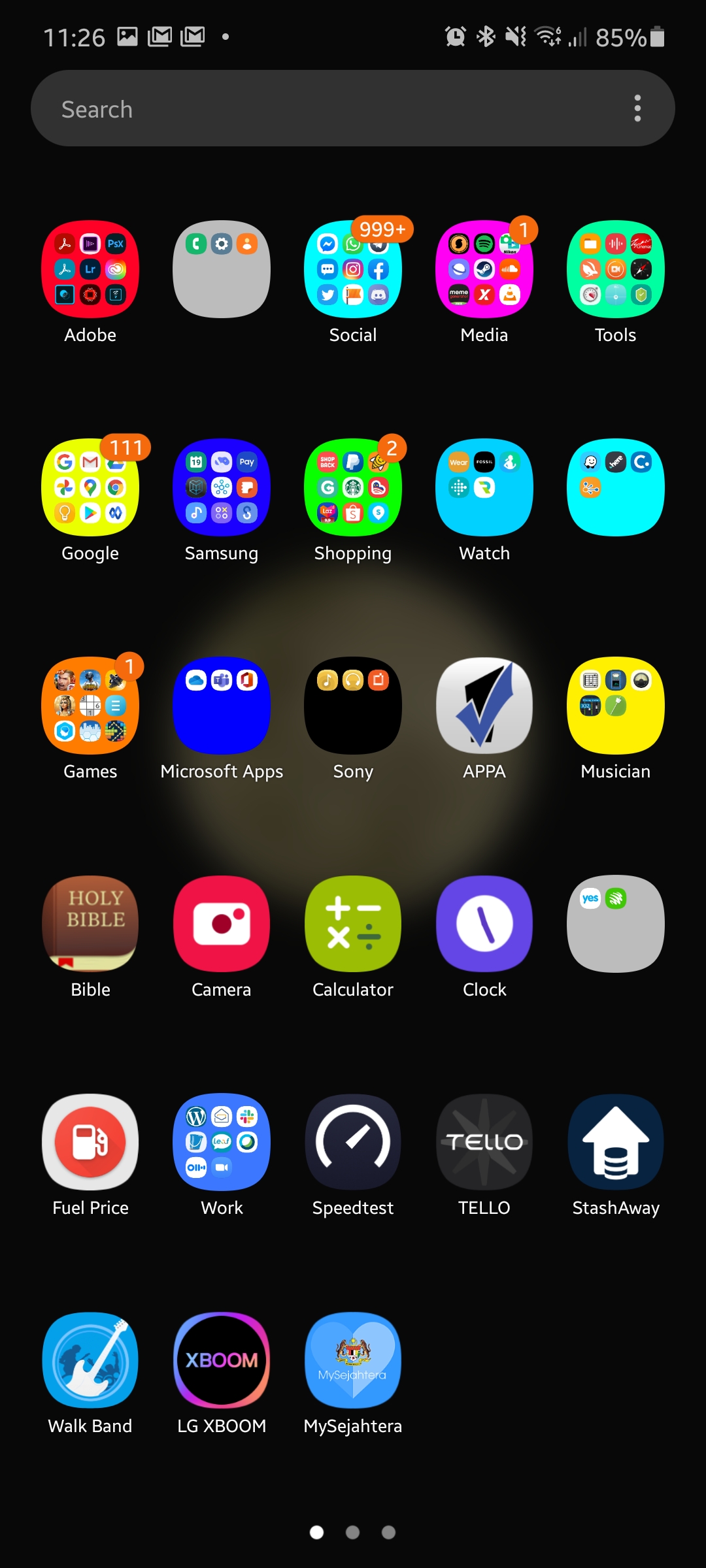Screen dimensions: 706x1568
Task: Open the Shopping folder
Action: click(x=353, y=487)
